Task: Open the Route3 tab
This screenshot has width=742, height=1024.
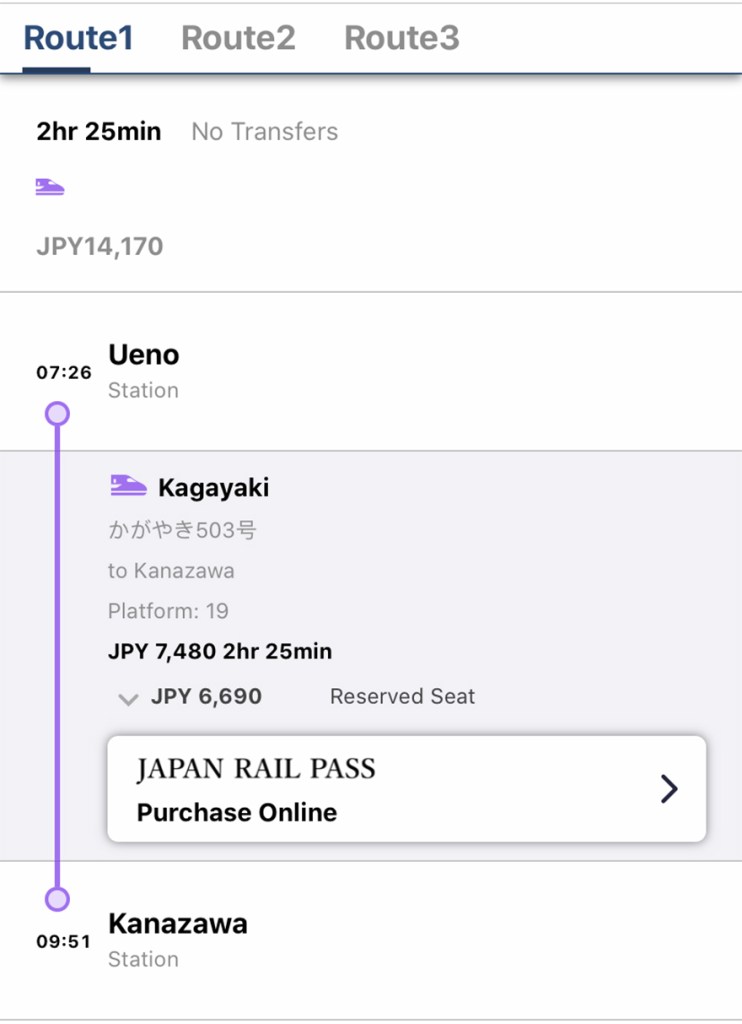Action: tap(401, 37)
